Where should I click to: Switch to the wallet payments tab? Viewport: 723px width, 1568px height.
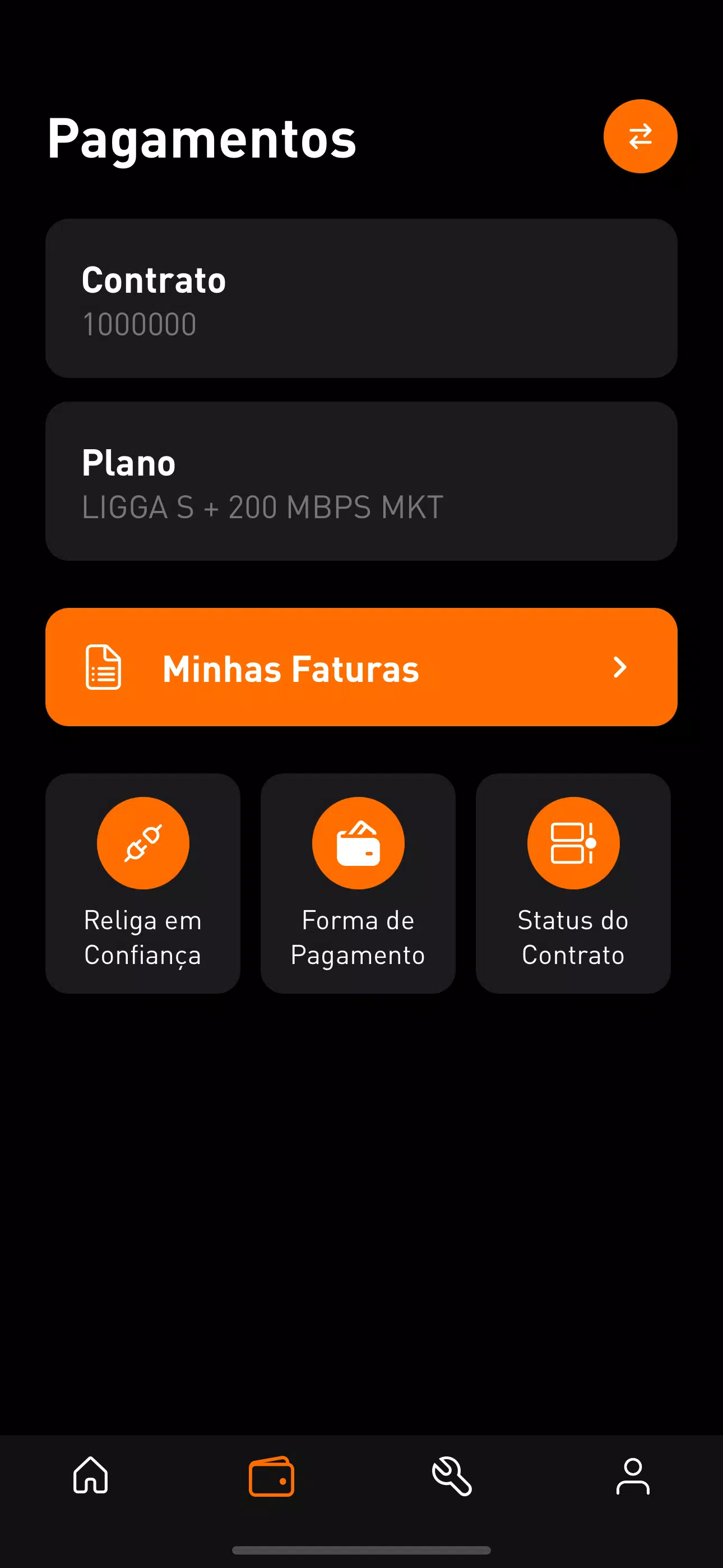[x=271, y=1475]
